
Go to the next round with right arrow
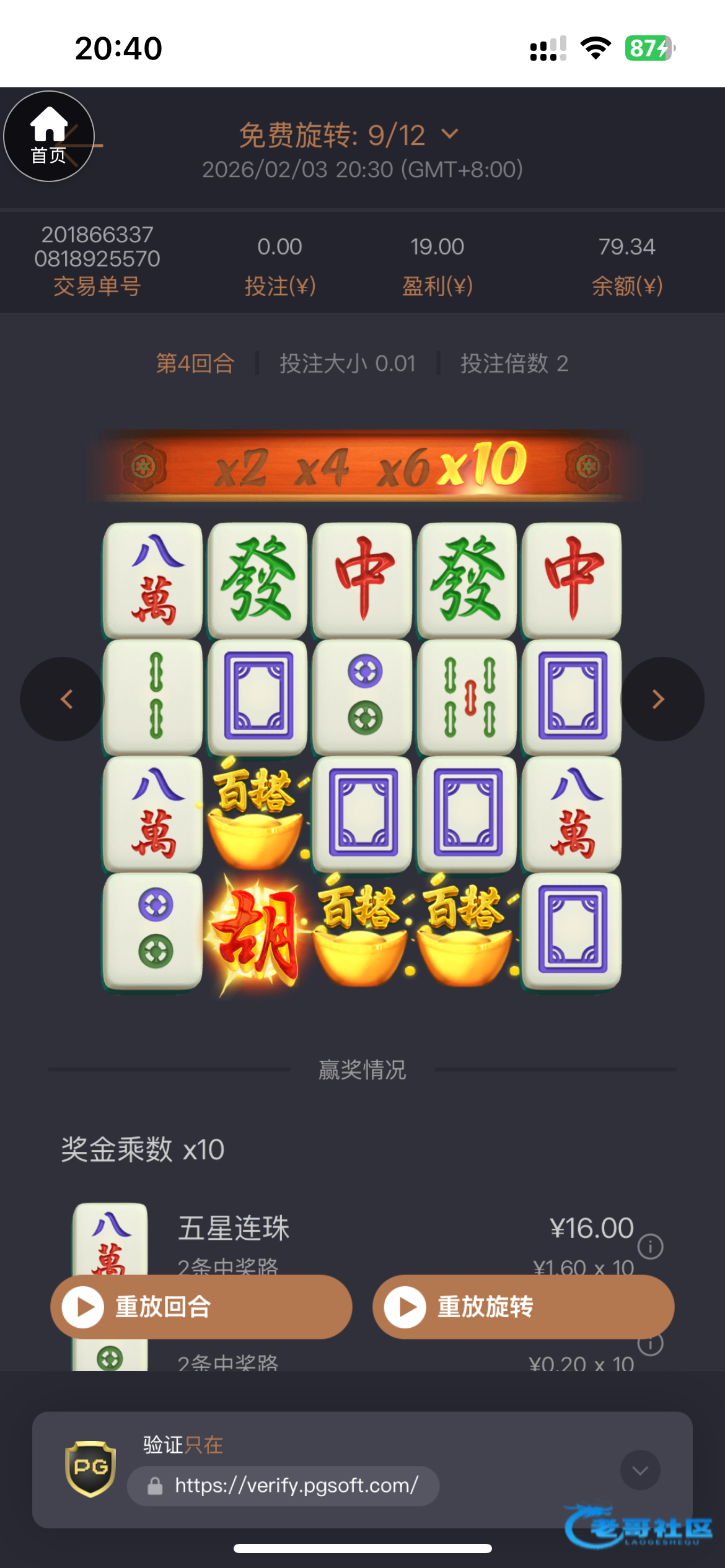[x=661, y=699]
